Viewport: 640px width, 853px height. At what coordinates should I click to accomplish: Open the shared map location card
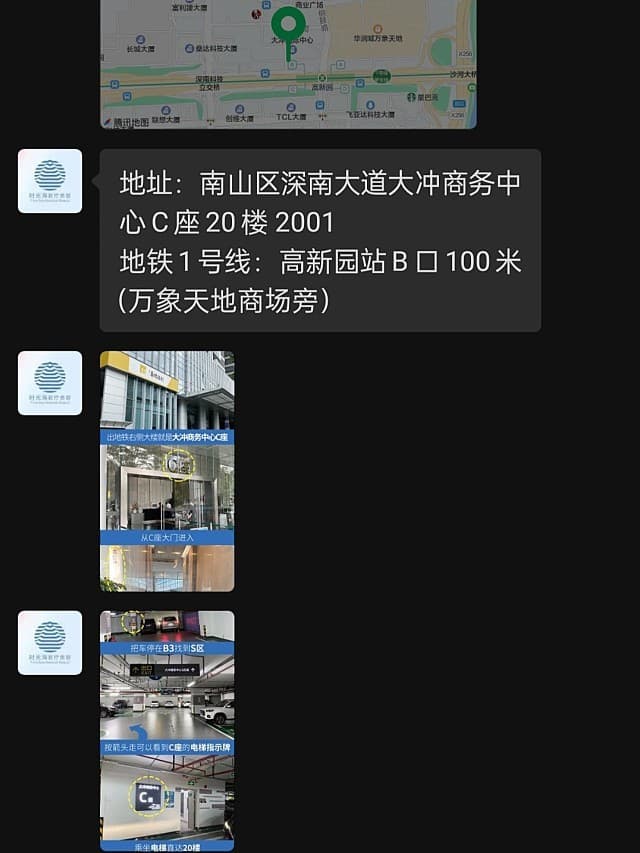tap(288, 64)
